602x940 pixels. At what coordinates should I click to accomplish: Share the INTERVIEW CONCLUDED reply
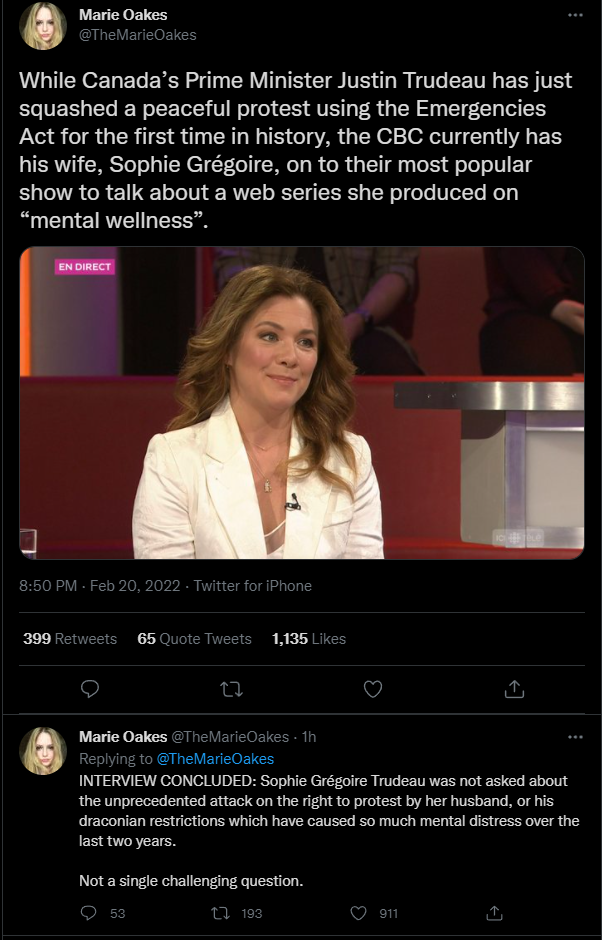(493, 913)
